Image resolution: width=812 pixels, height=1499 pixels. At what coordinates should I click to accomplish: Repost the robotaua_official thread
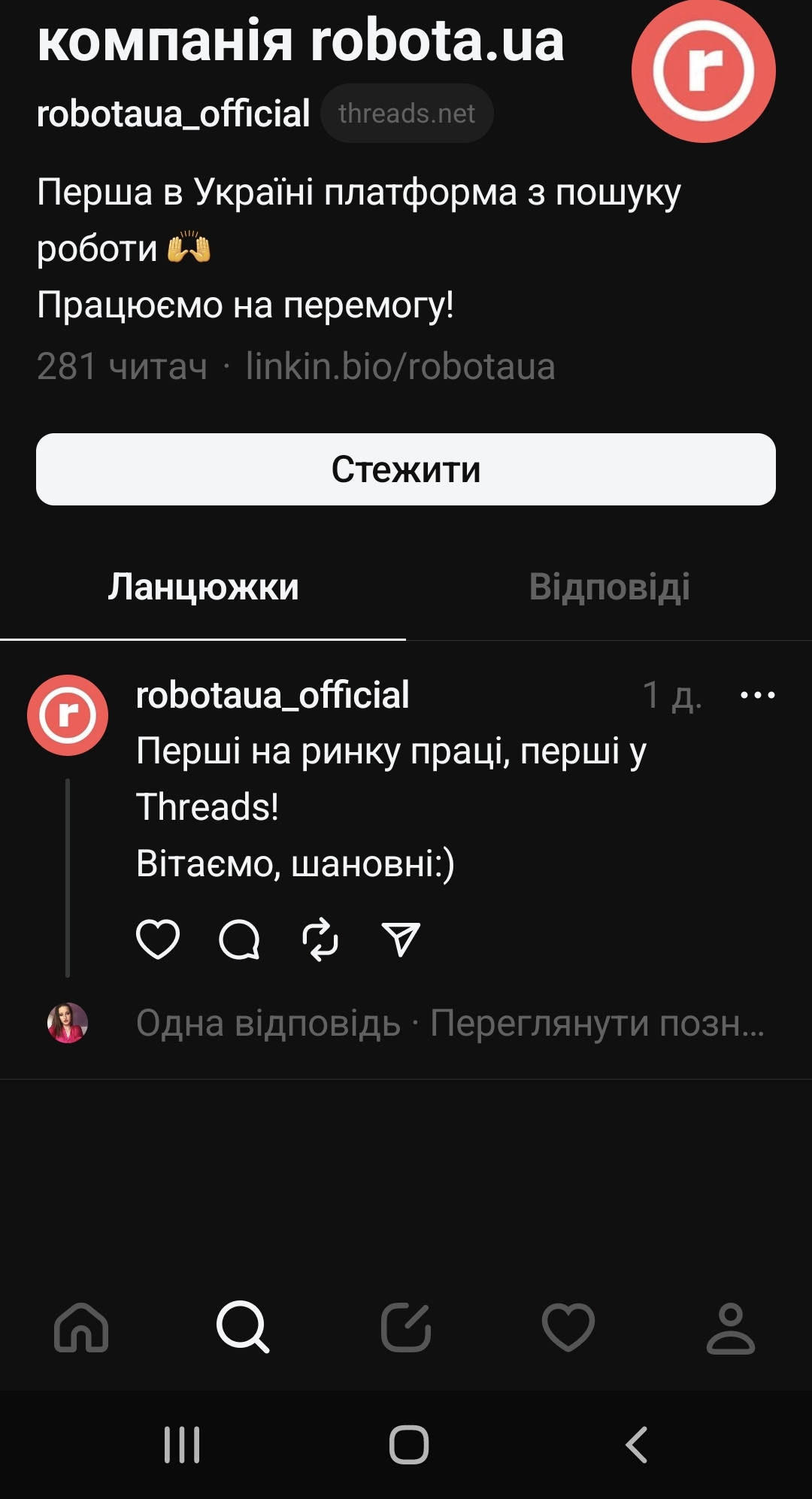pos(320,939)
